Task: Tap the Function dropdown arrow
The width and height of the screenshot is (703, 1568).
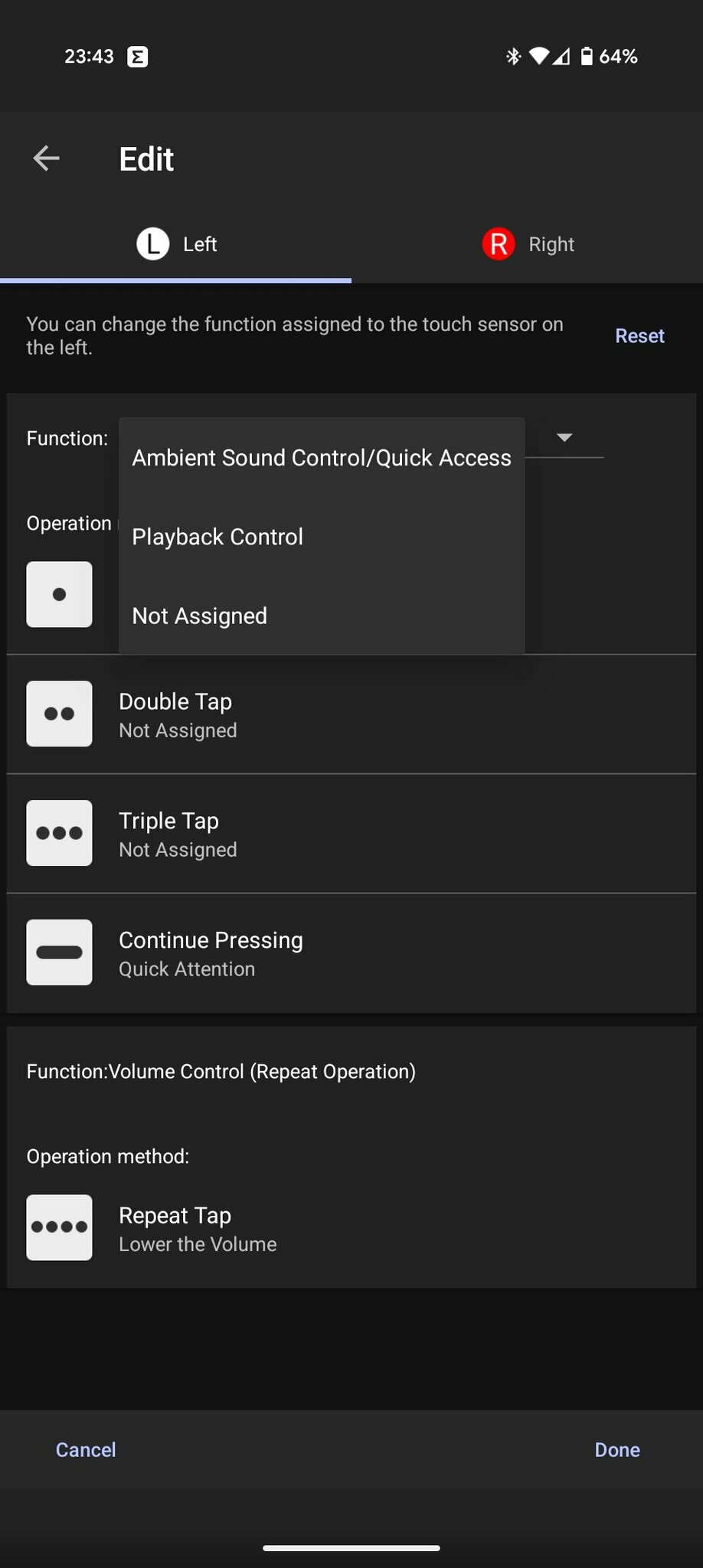Action: 564,437
